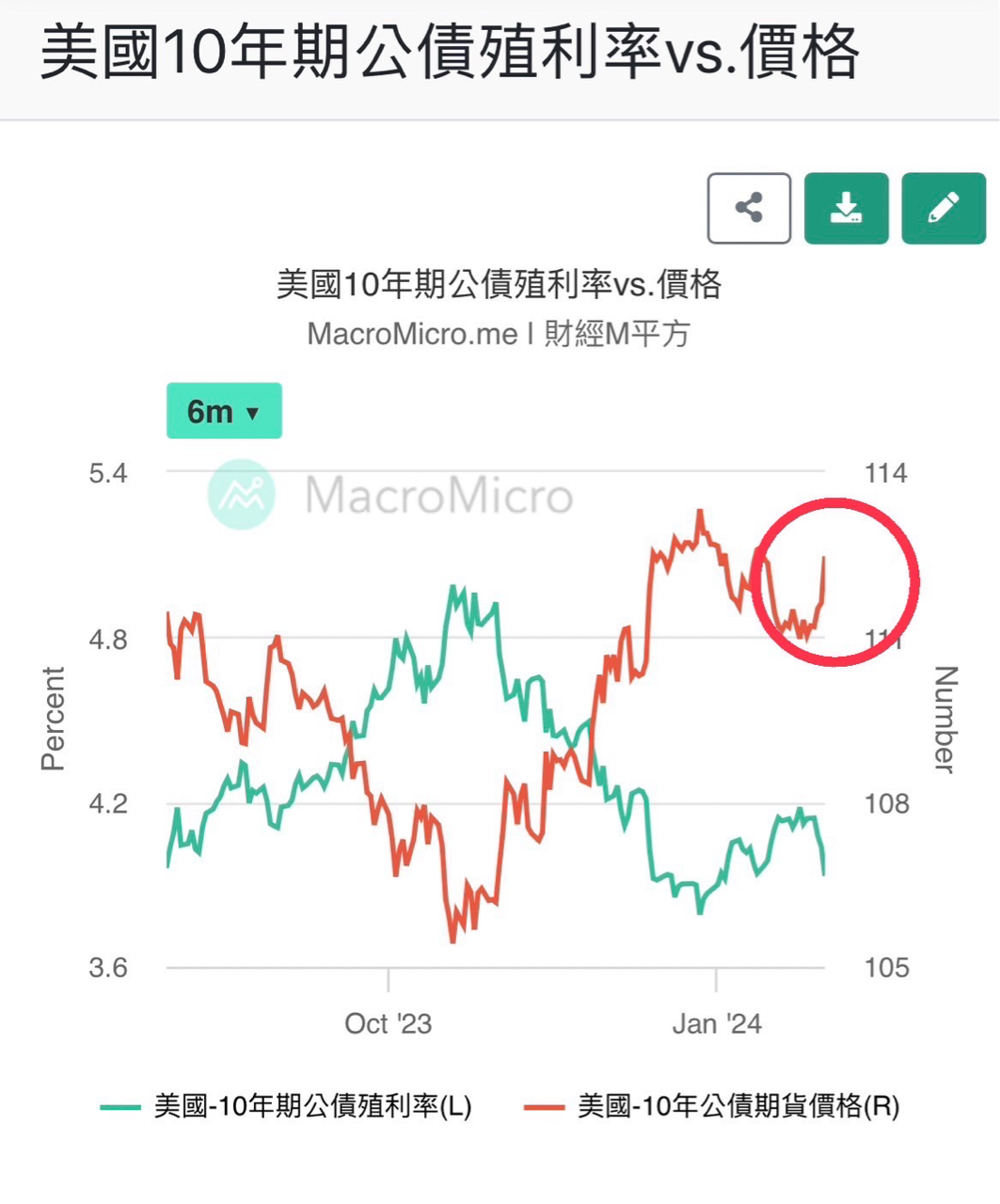
Task: Open the pencil edit button
Action: pos(943,208)
